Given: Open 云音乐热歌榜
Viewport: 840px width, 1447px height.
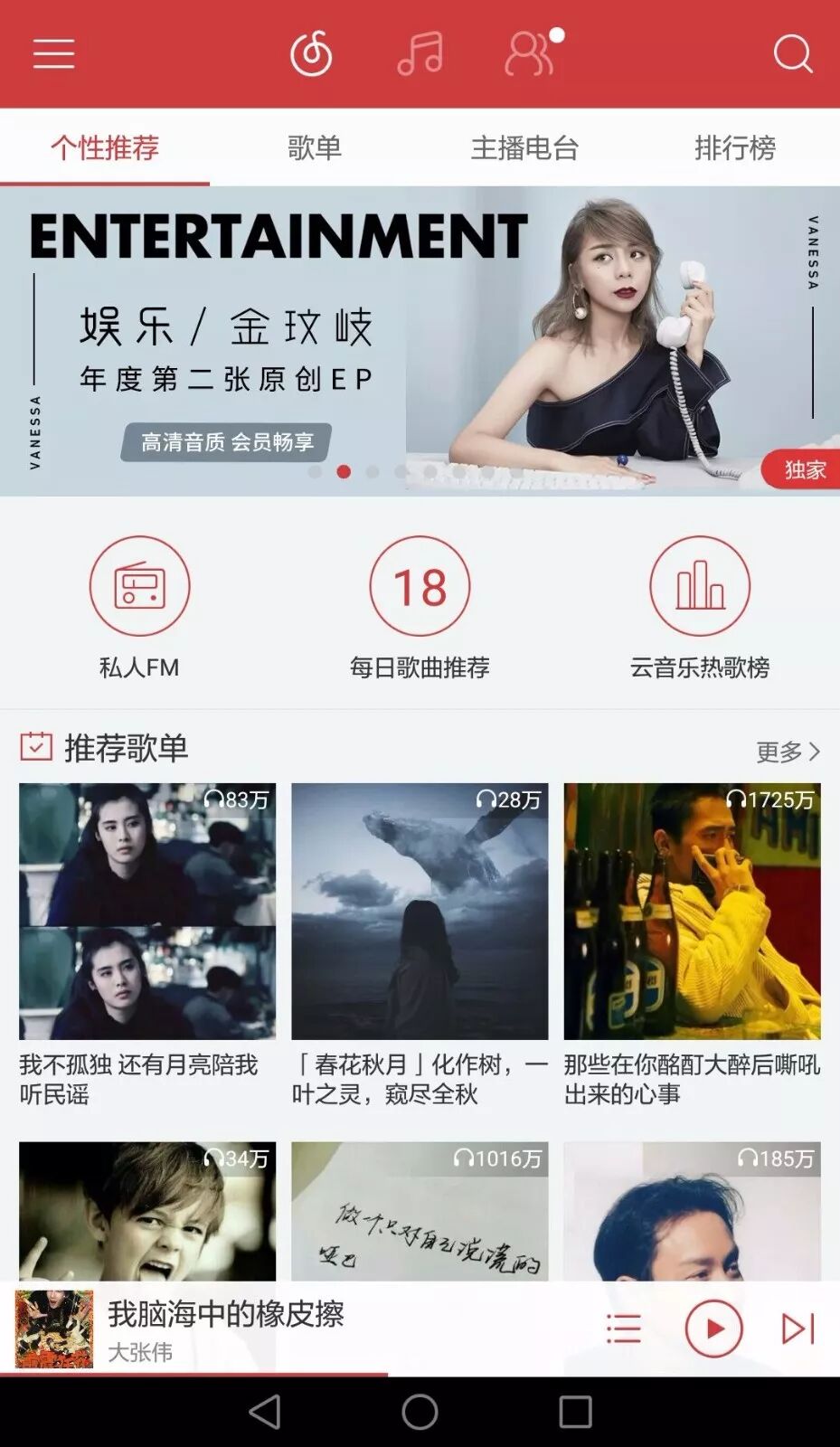Looking at the screenshot, I should pyautogui.click(x=700, y=586).
